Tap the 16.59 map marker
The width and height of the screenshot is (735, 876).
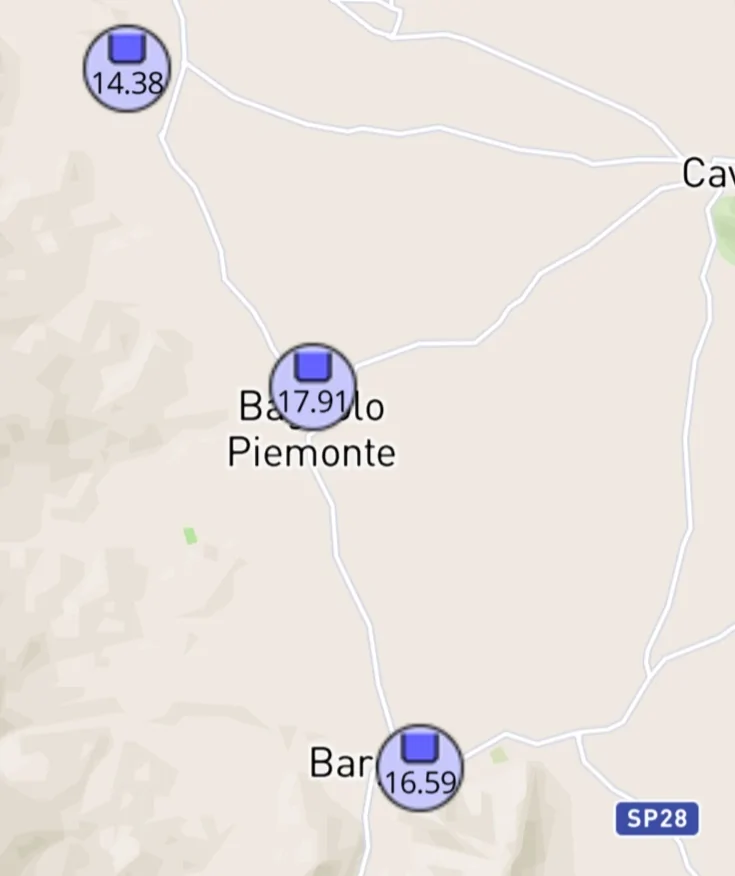(x=420, y=767)
